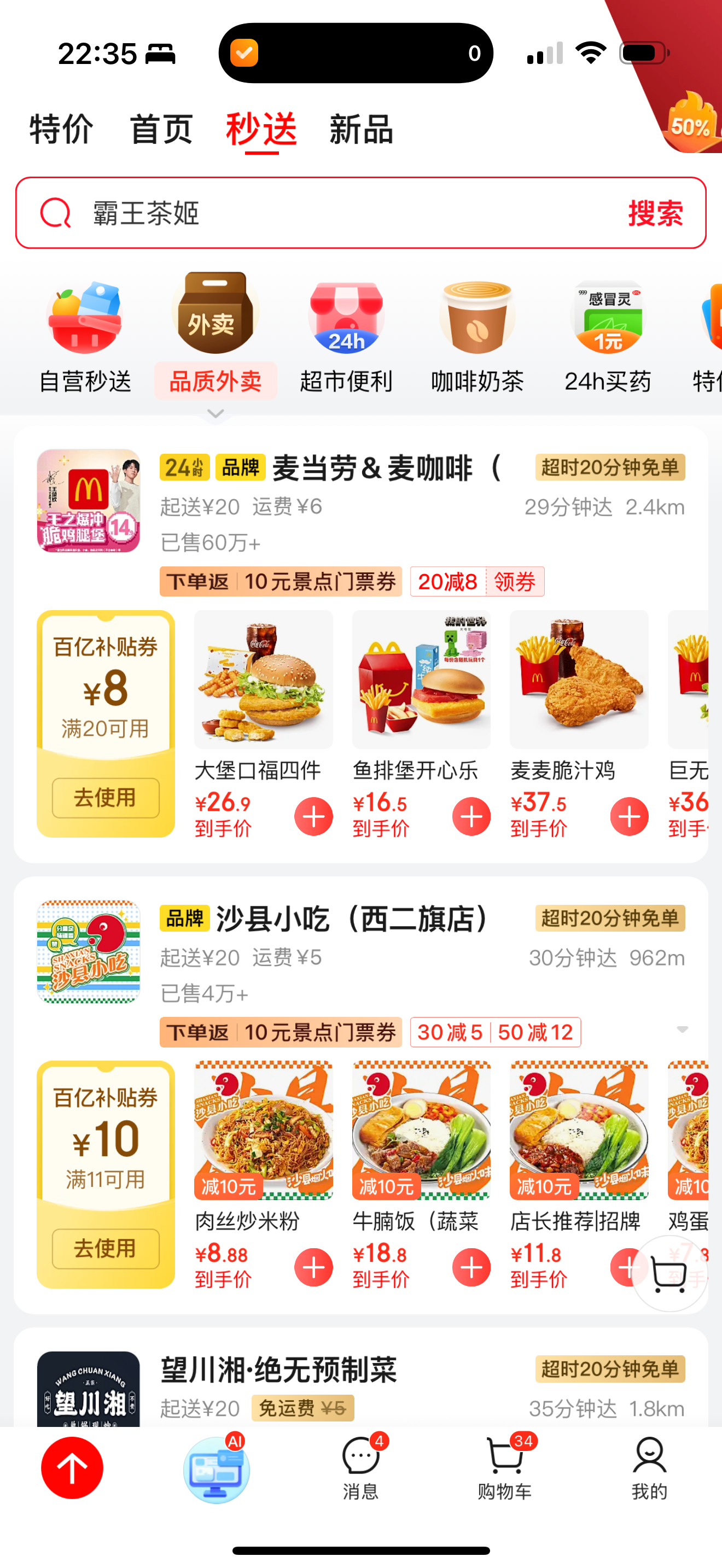Add 肉丝炒米粉 to cart
The image size is (722, 1568).
tap(313, 1267)
